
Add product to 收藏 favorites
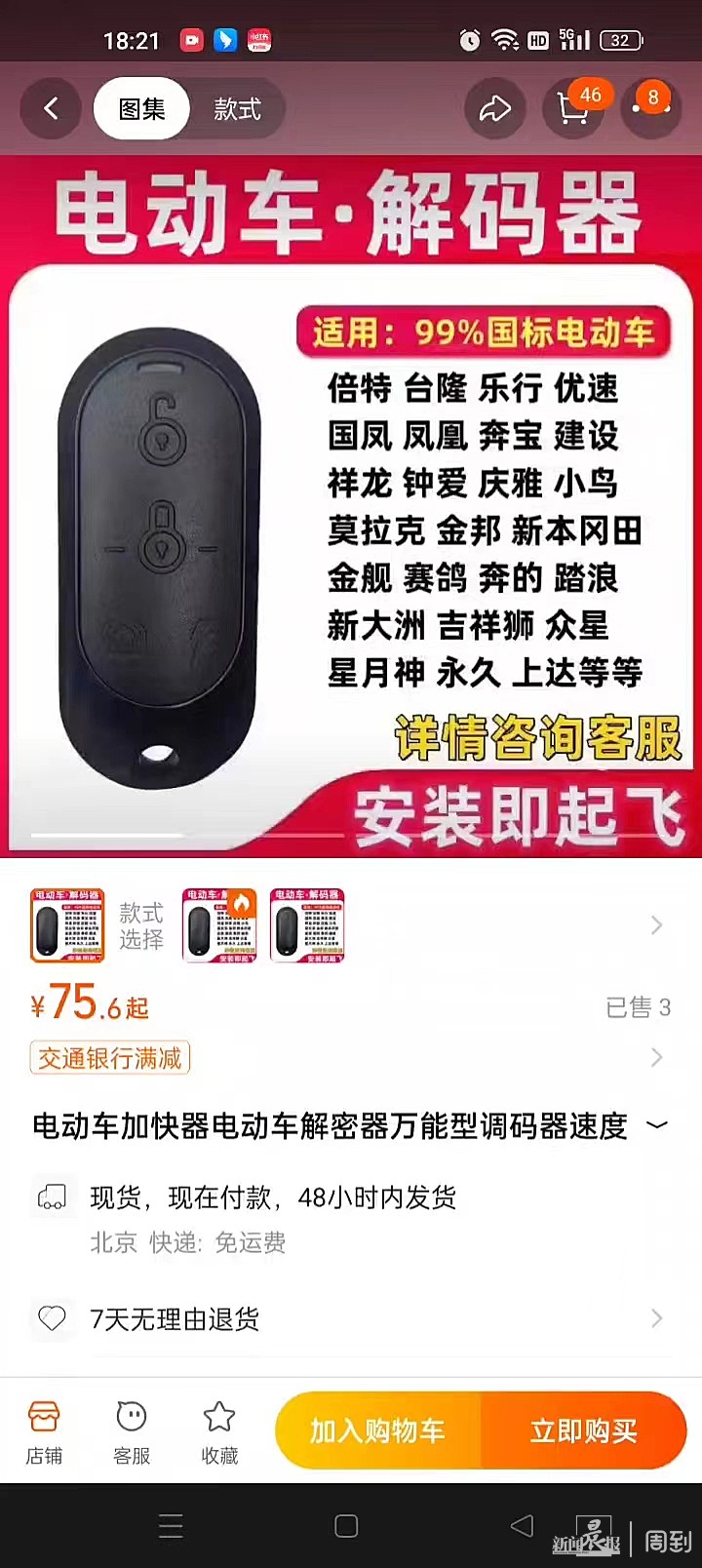pos(219,1431)
